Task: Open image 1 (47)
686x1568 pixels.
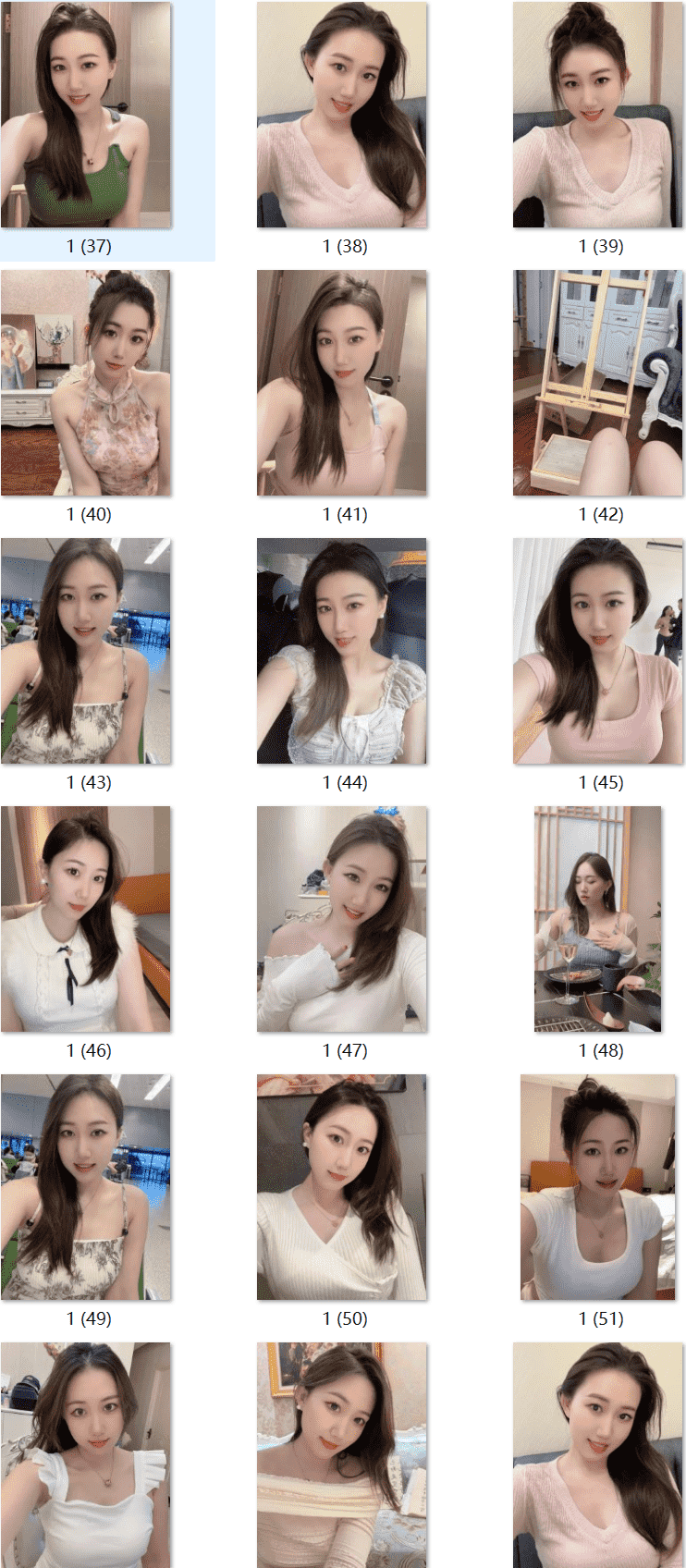Action: (342, 919)
